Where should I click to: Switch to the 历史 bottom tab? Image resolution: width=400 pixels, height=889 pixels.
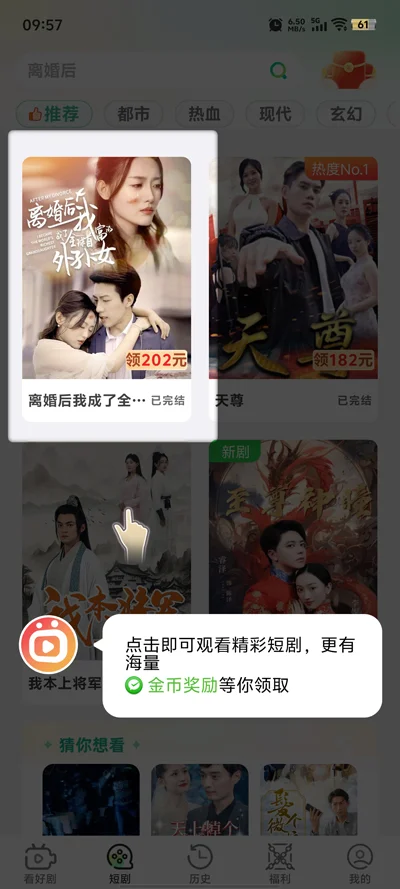(200, 864)
